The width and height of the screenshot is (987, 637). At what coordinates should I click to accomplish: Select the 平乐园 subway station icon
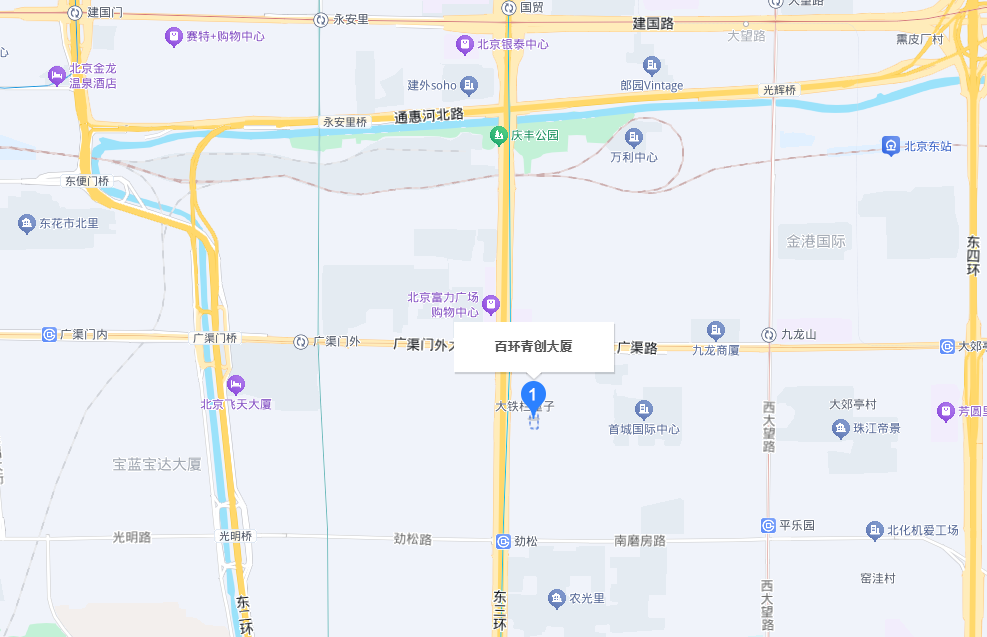click(767, 525)
